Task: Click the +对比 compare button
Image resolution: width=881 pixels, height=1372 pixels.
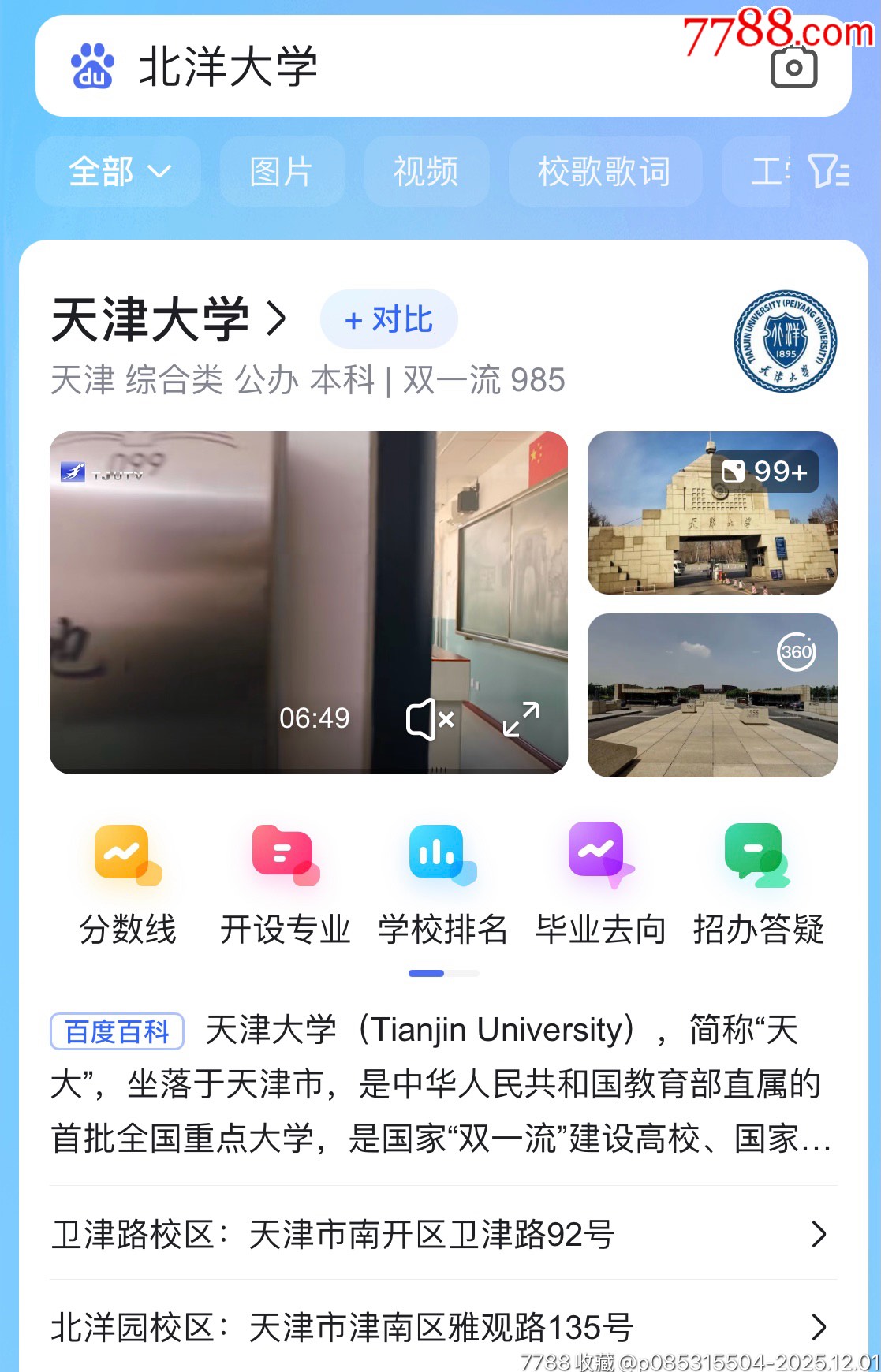Action: pyautogui.click(x=388, y=319)
